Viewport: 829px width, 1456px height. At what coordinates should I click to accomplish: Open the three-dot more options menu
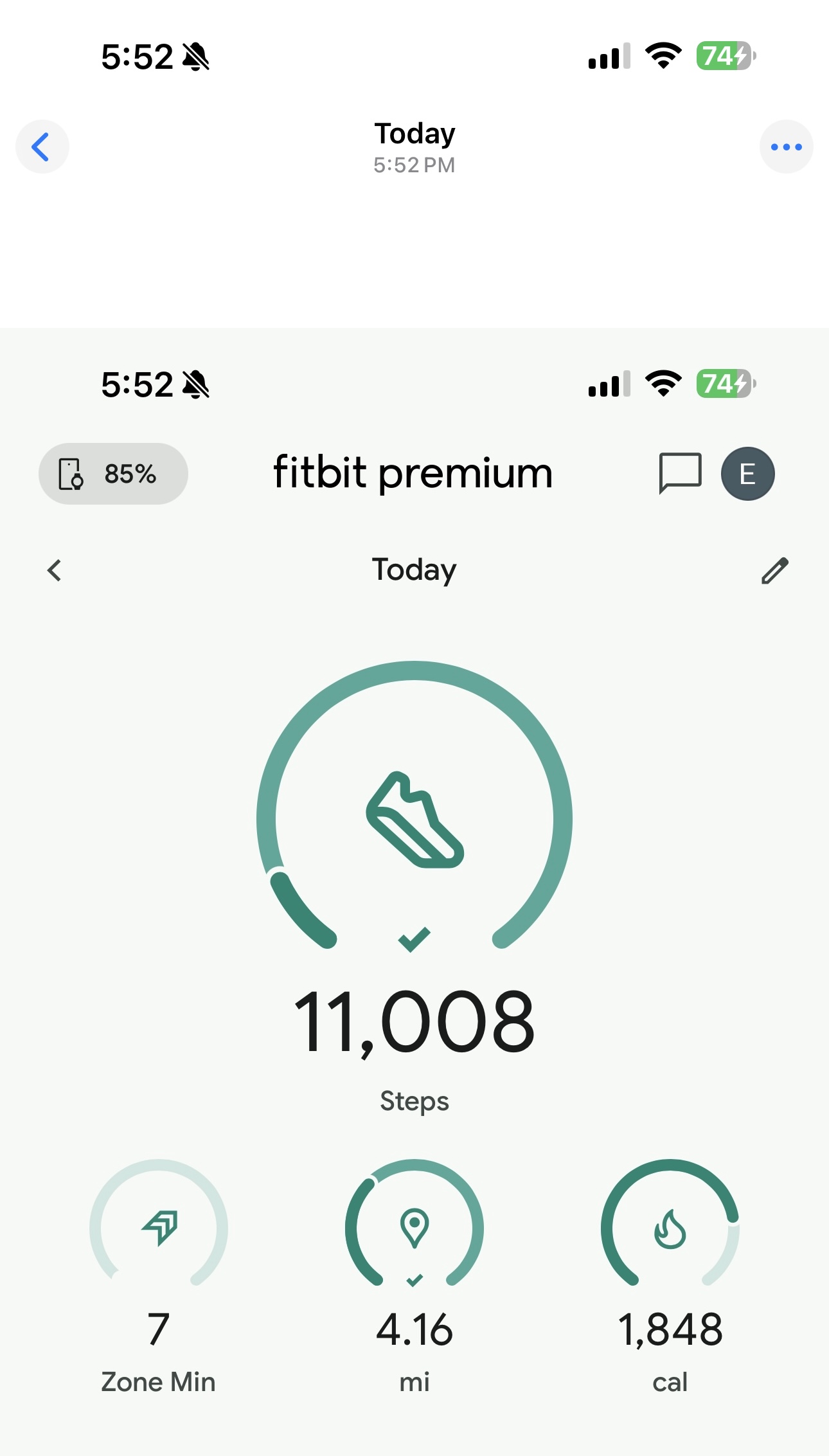click(x=786, y=147)
